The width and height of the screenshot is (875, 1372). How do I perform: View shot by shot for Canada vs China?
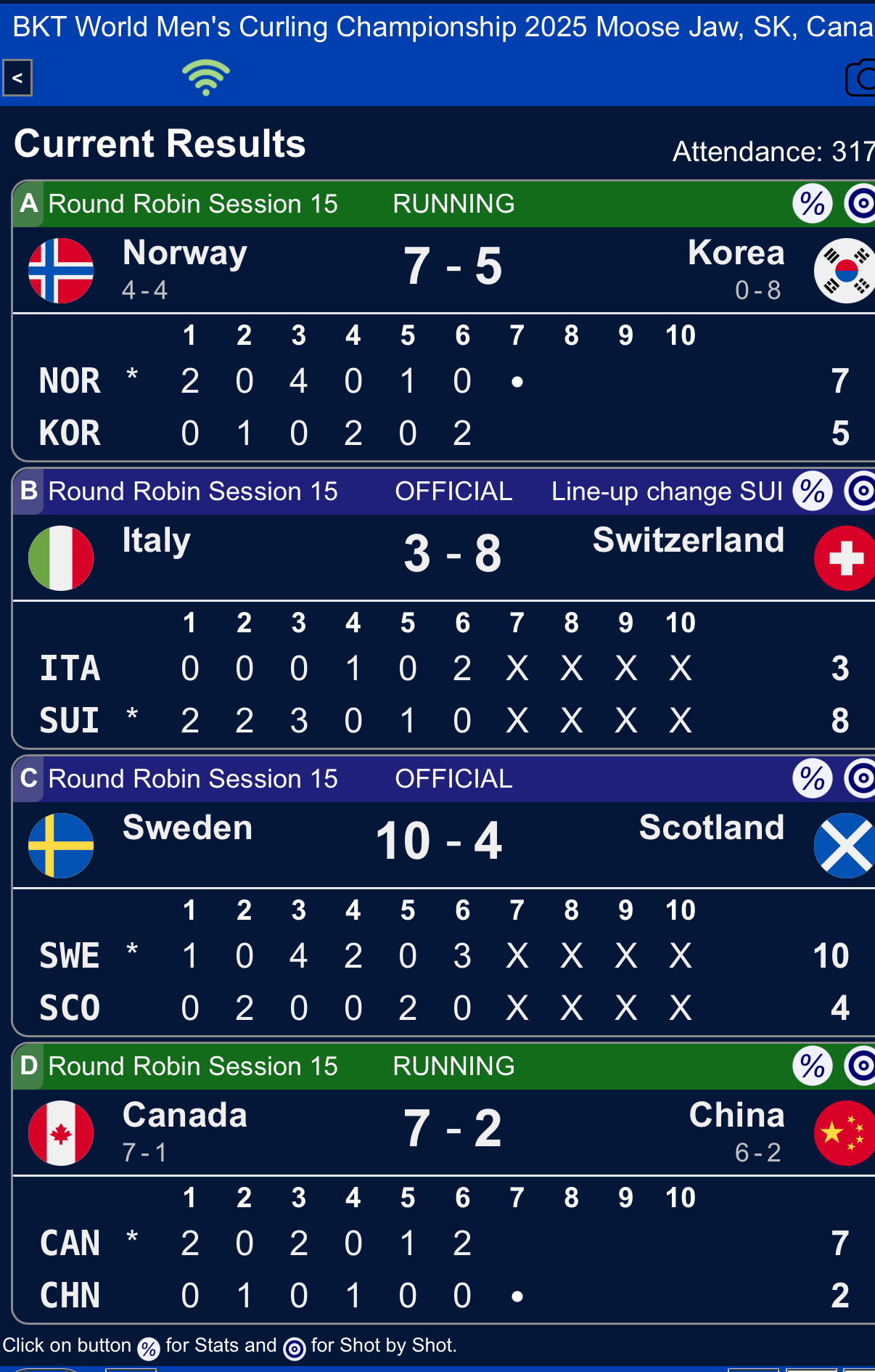860,1066
